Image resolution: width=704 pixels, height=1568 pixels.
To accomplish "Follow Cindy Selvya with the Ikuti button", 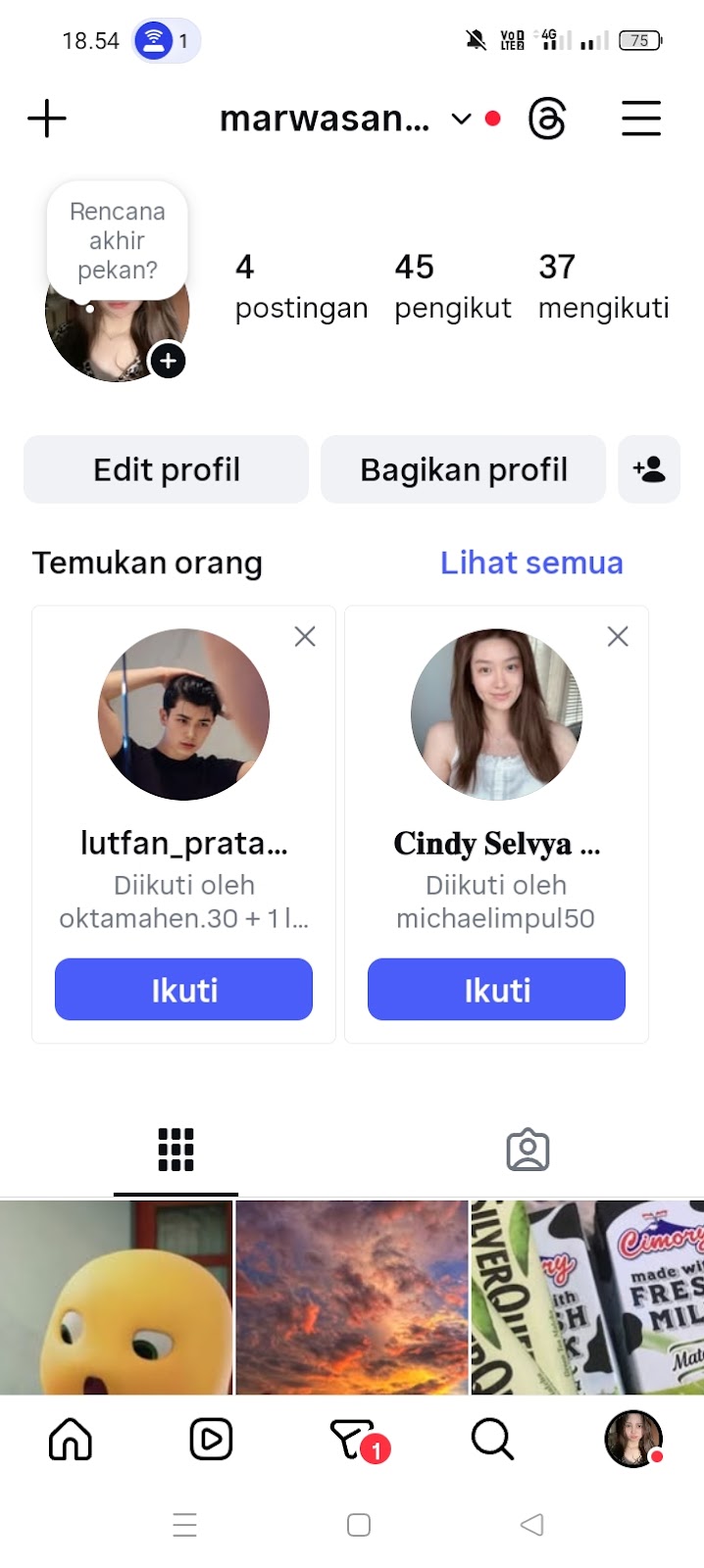I will 496,990.
